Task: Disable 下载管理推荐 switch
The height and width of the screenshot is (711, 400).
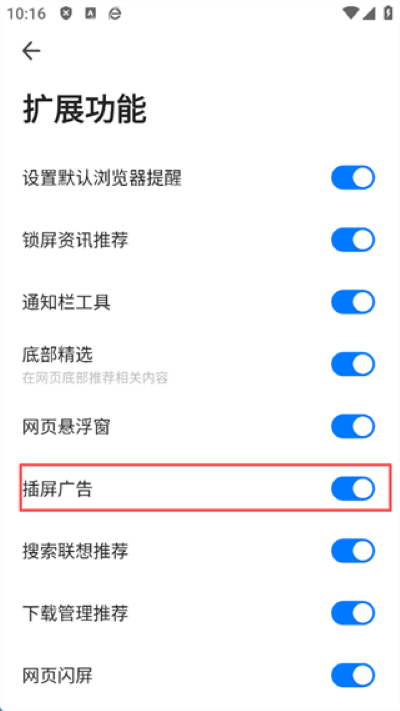Action: 353,614
